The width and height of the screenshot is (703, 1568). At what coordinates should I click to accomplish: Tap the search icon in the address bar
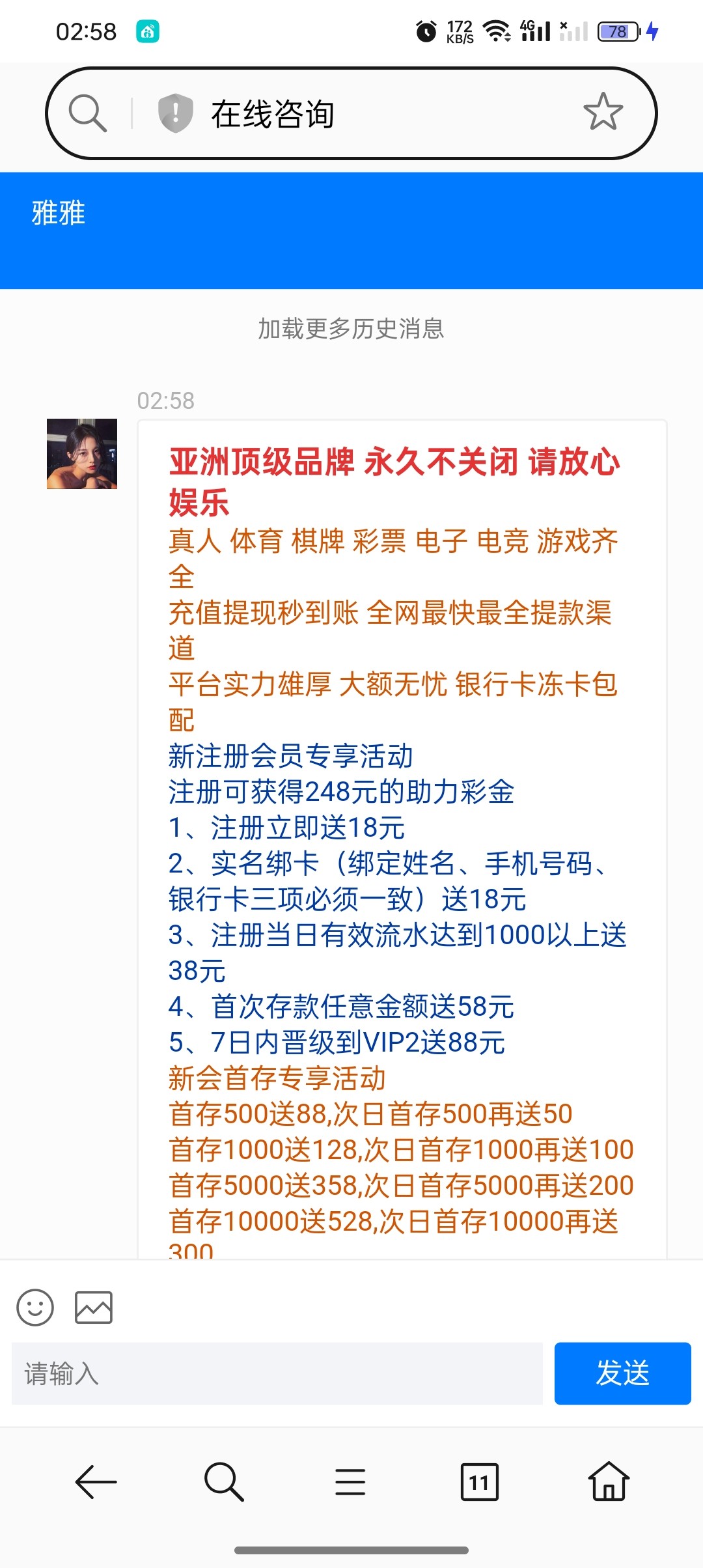(x=88, y=113)
